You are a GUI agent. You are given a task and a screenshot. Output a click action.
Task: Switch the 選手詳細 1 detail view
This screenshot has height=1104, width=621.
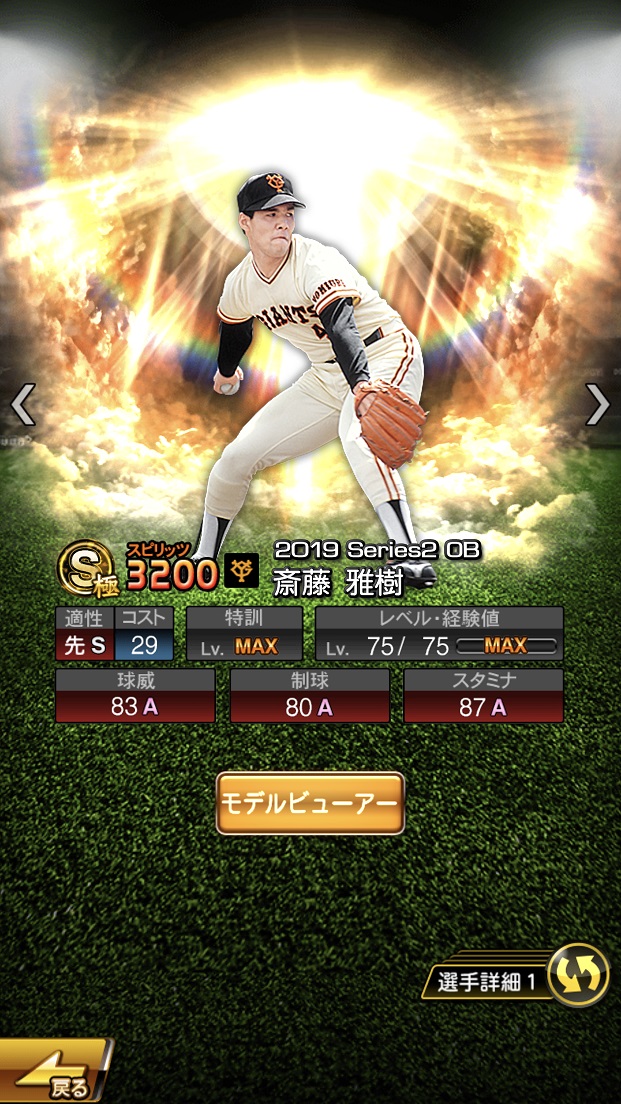(516, 974)
